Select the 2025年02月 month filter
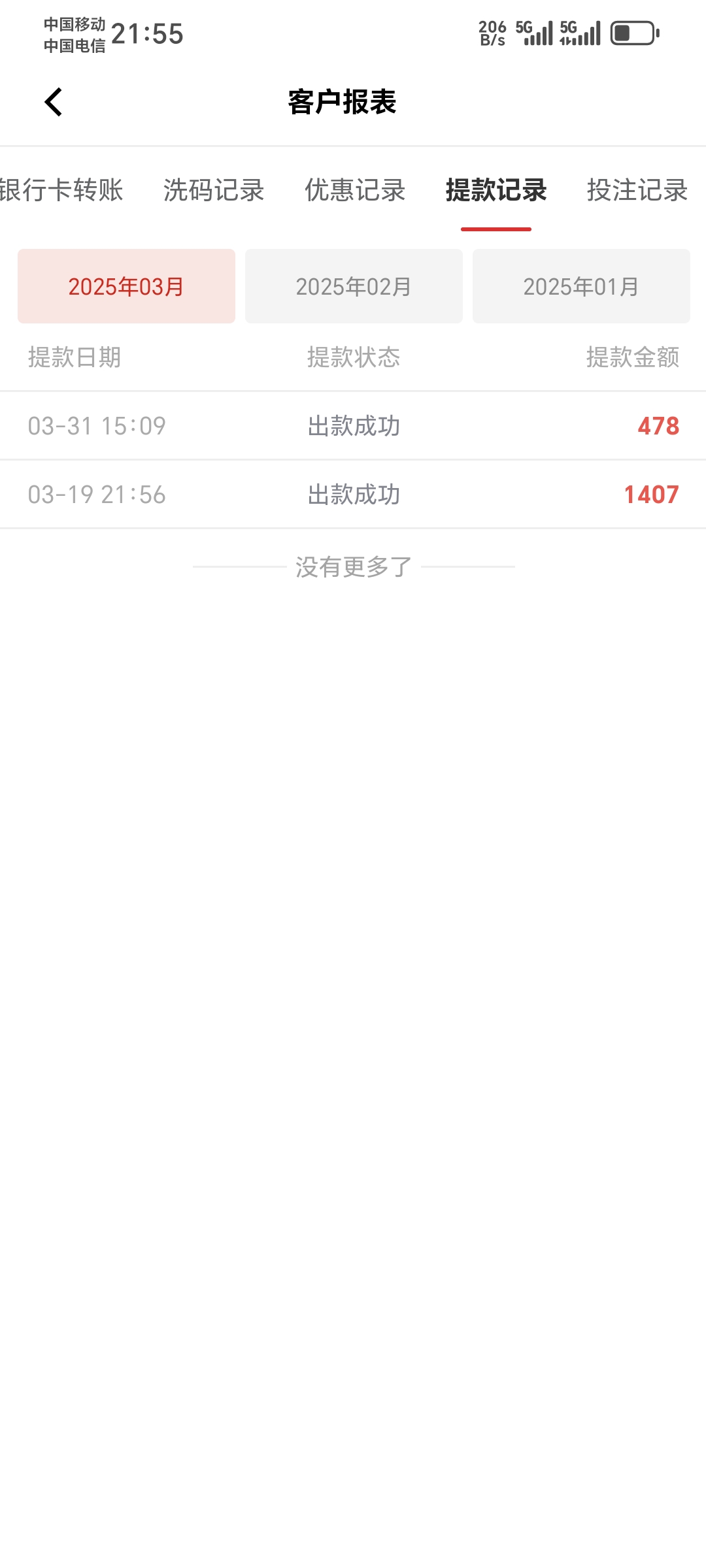 pos(354,286)
